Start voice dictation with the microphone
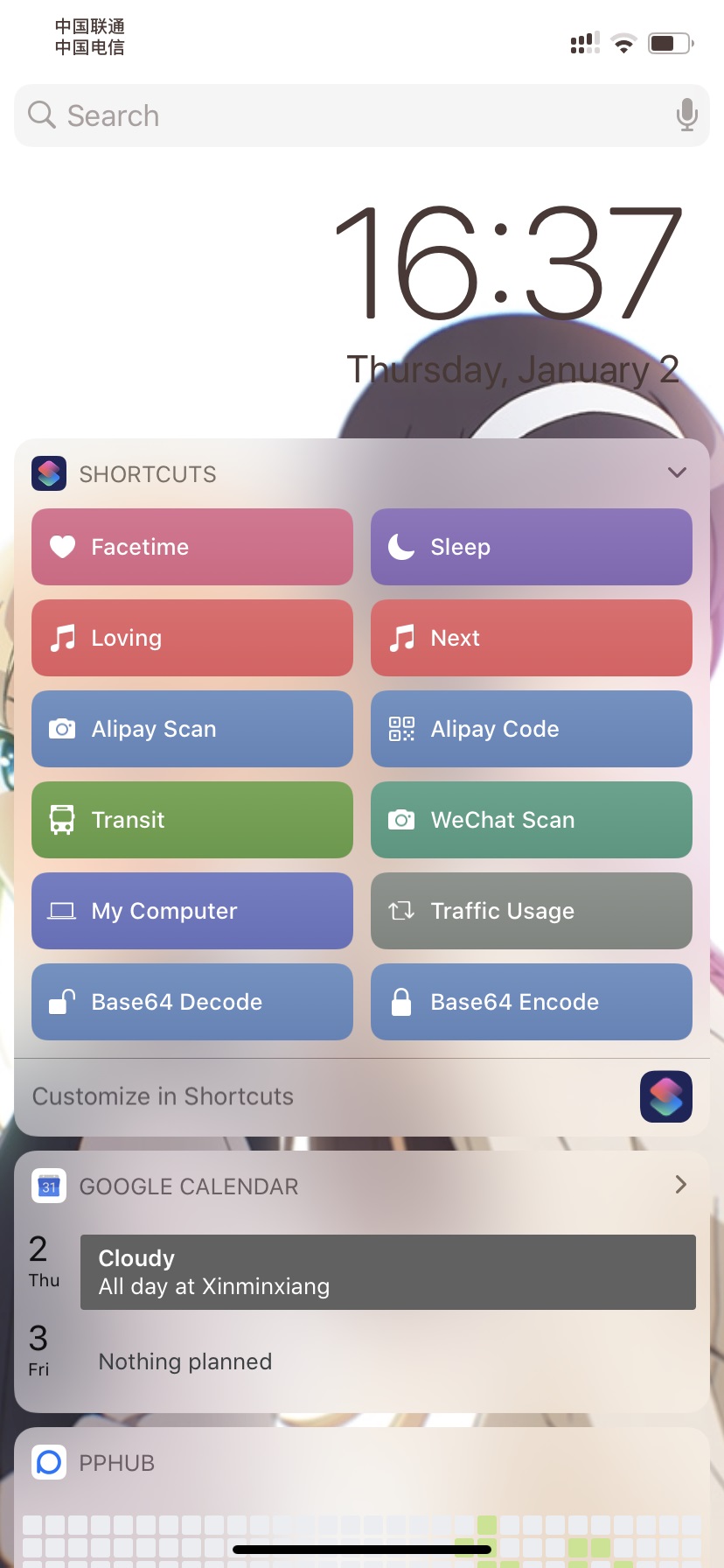 pos(687,115)
